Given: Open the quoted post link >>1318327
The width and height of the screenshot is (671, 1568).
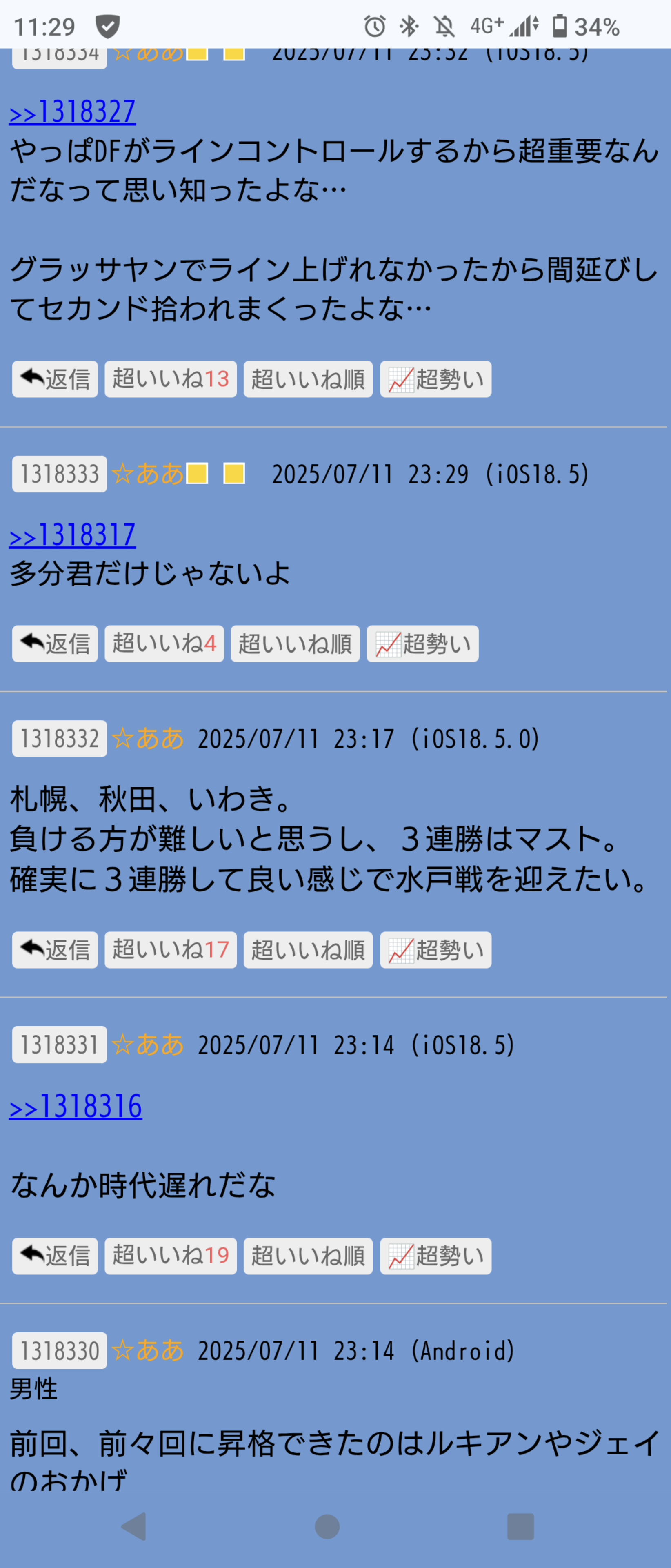Looking at the screenshot, I should [x=72, y=112].
